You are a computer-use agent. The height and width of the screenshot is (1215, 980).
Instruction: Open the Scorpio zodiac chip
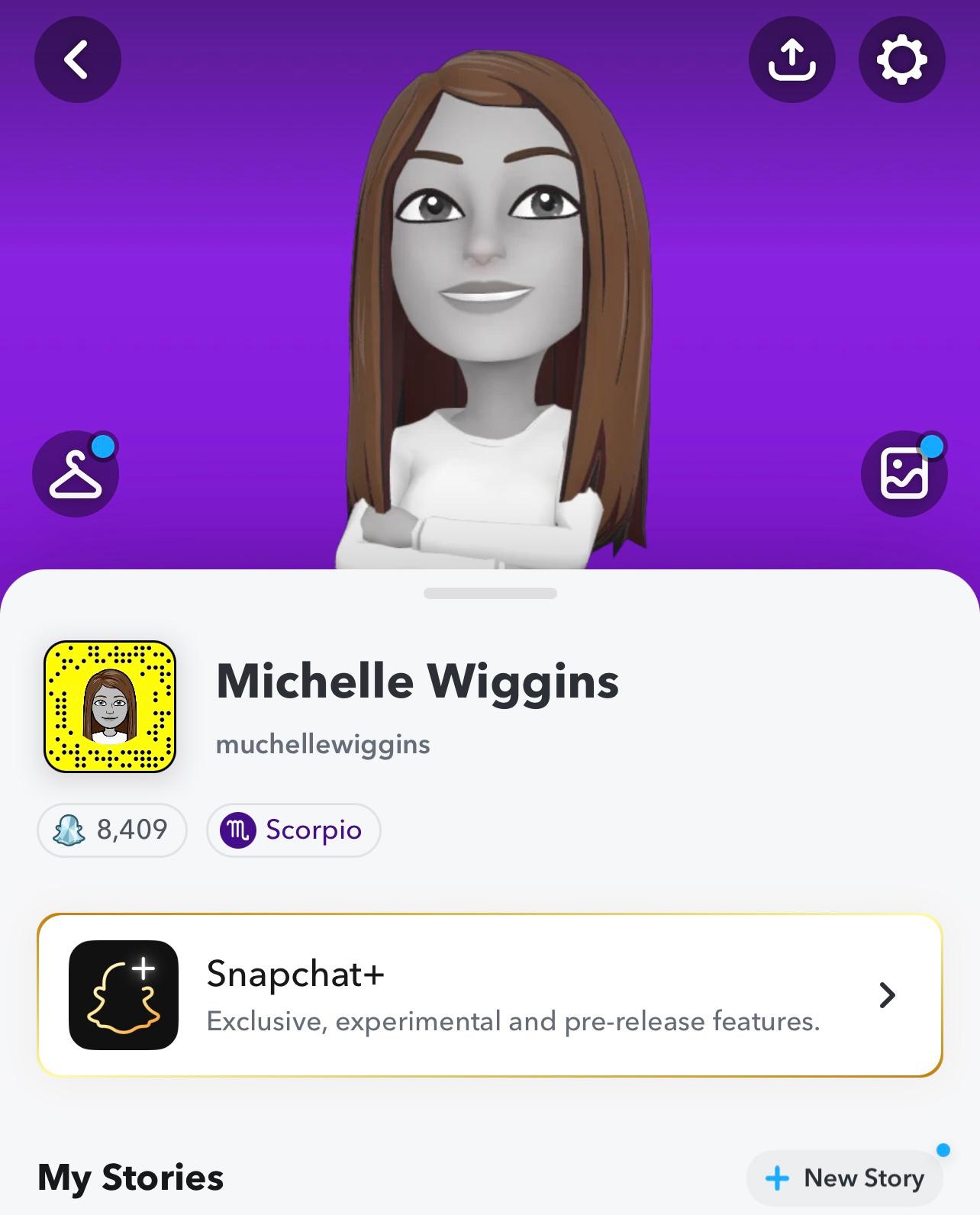pos(293,830)
